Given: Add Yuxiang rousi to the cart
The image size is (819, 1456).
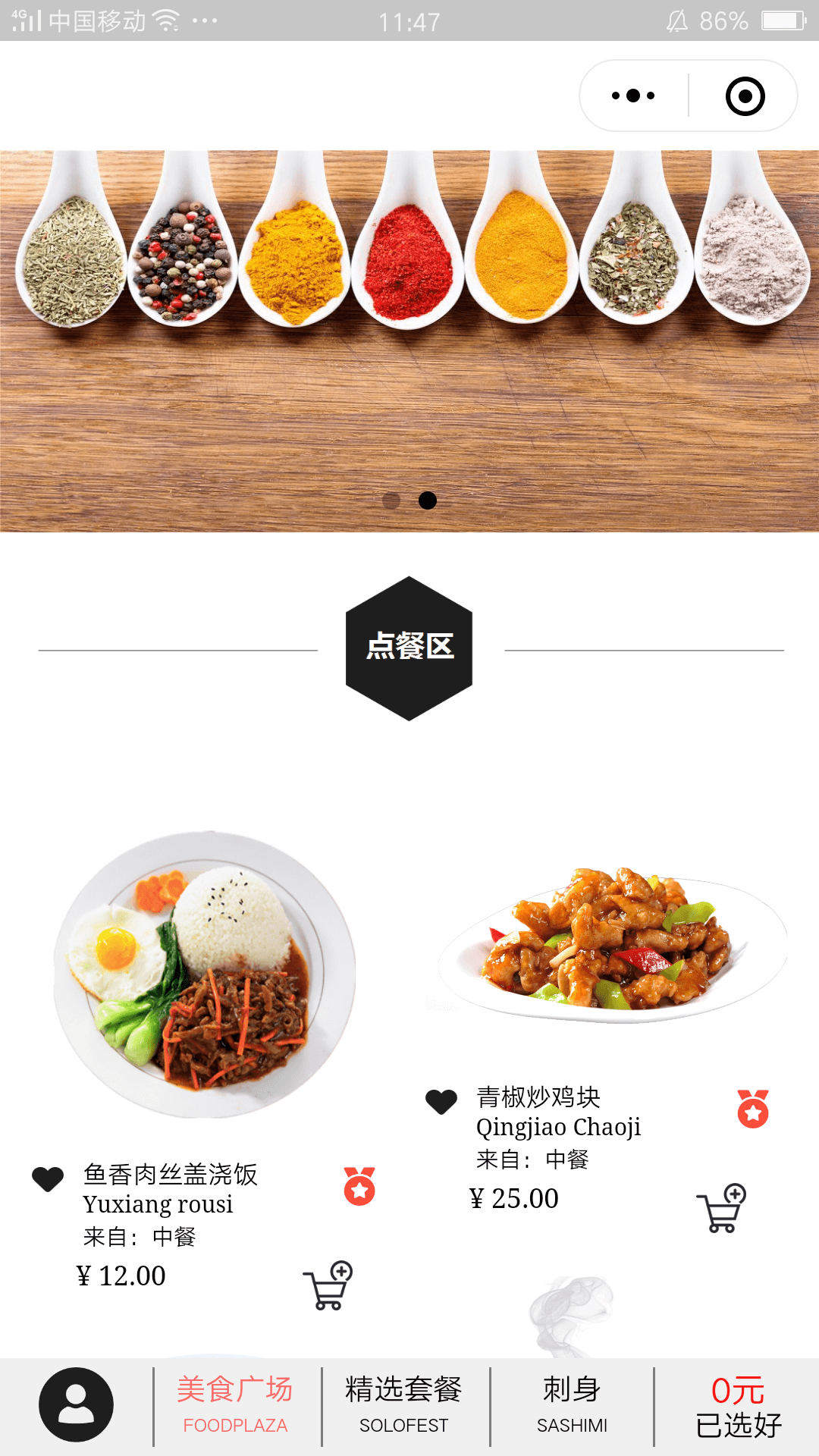Looking at the screenshot, I should click(x=328, y=1285).
